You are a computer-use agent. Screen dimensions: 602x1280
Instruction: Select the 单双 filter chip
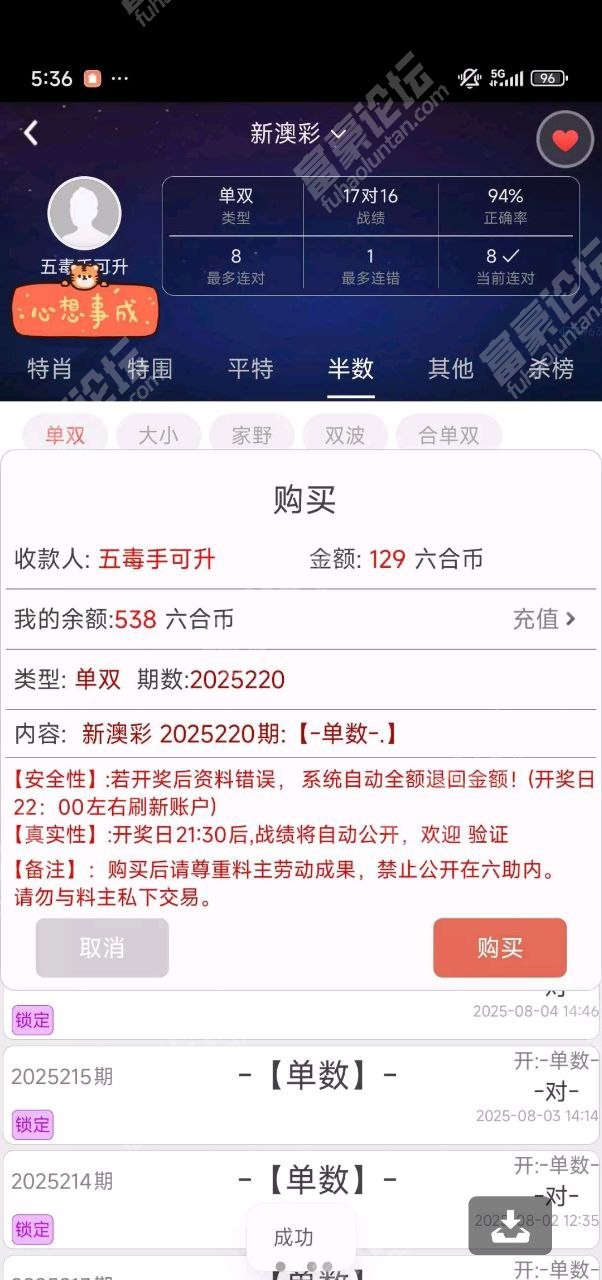(x=65, y=435)
